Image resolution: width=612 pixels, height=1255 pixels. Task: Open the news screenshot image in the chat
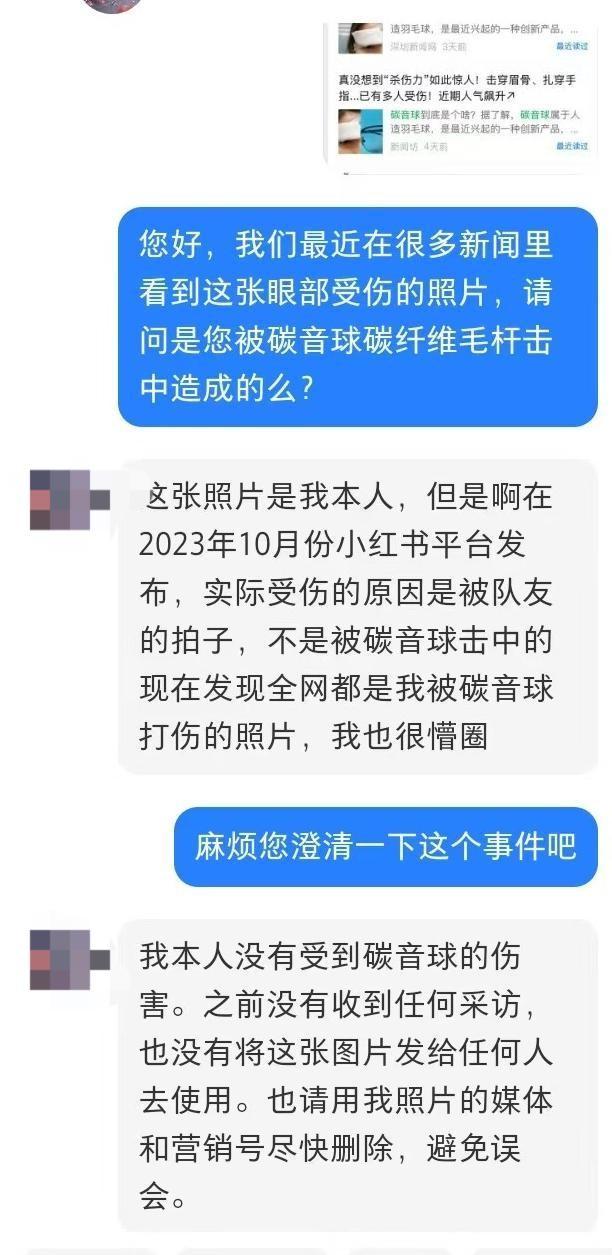point(462,90)
